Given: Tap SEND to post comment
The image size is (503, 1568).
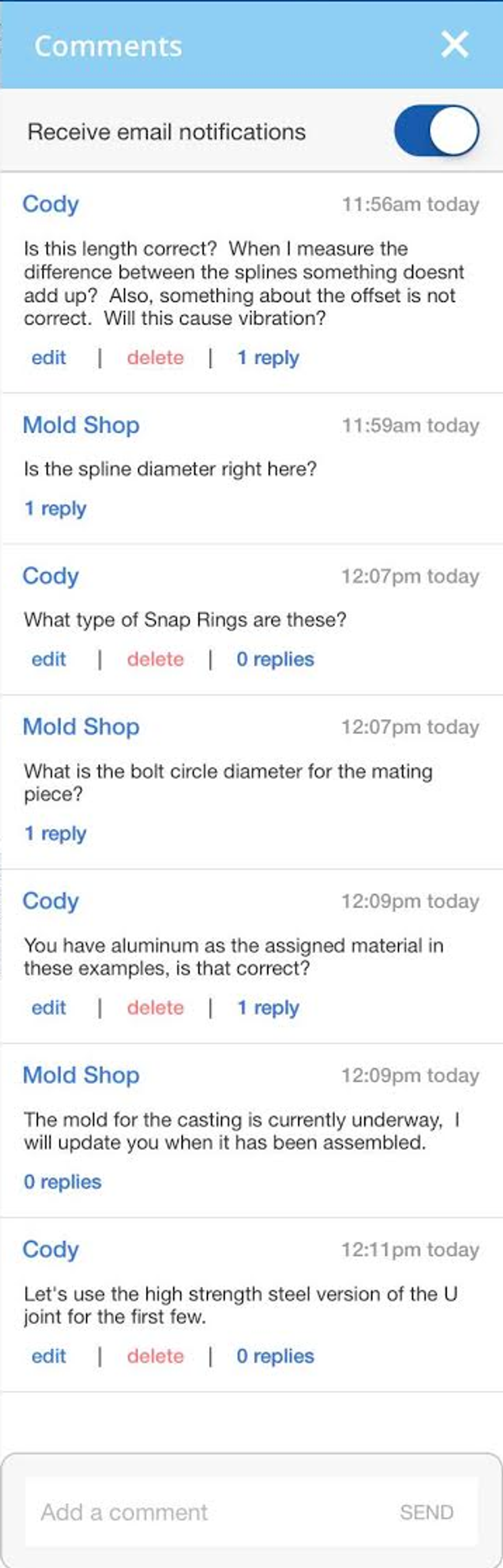Looking at the screenshot, I should (x=426, y=1512).
